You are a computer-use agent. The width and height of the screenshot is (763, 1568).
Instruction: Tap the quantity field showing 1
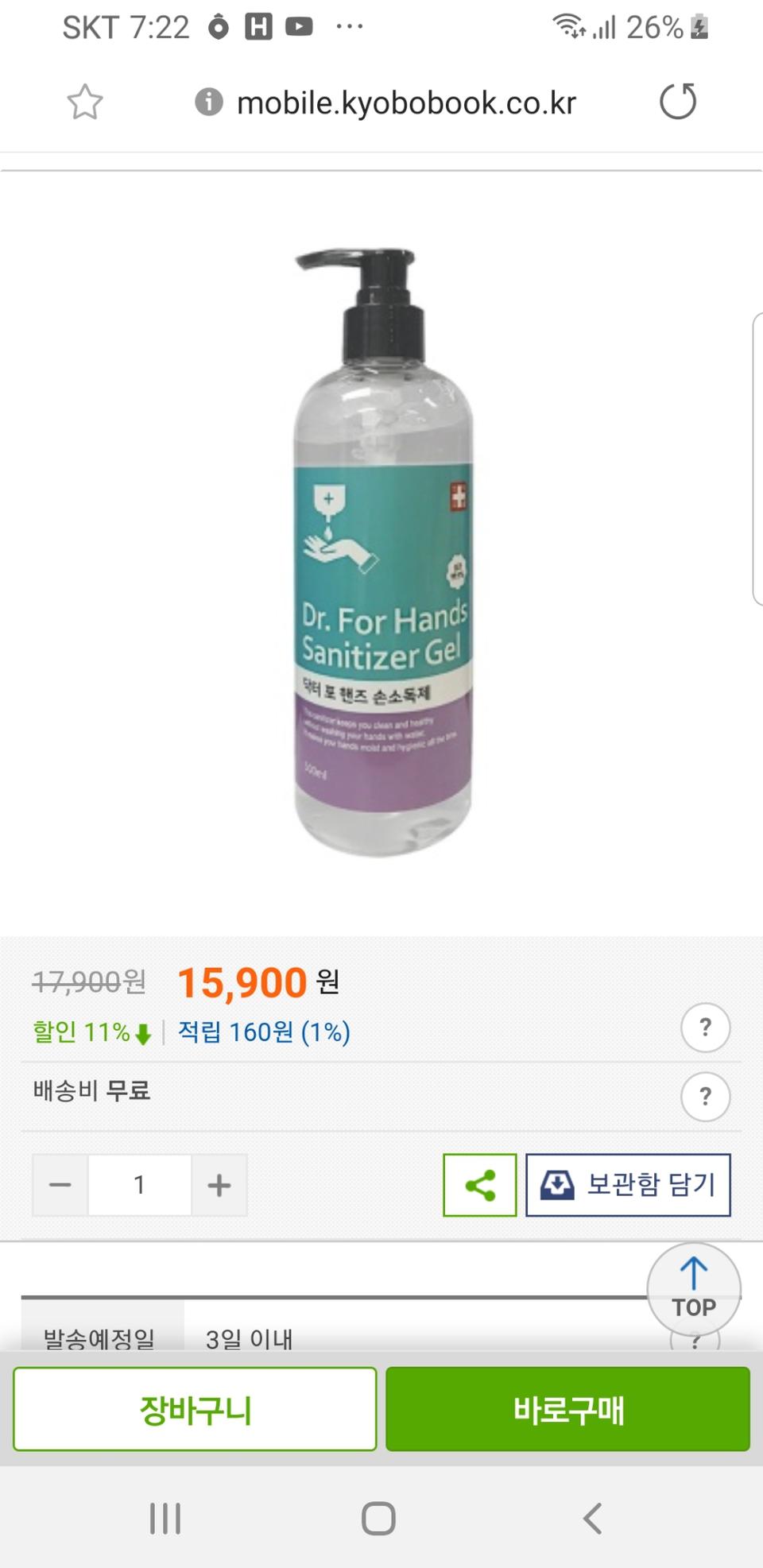[x=140, y=1185]
